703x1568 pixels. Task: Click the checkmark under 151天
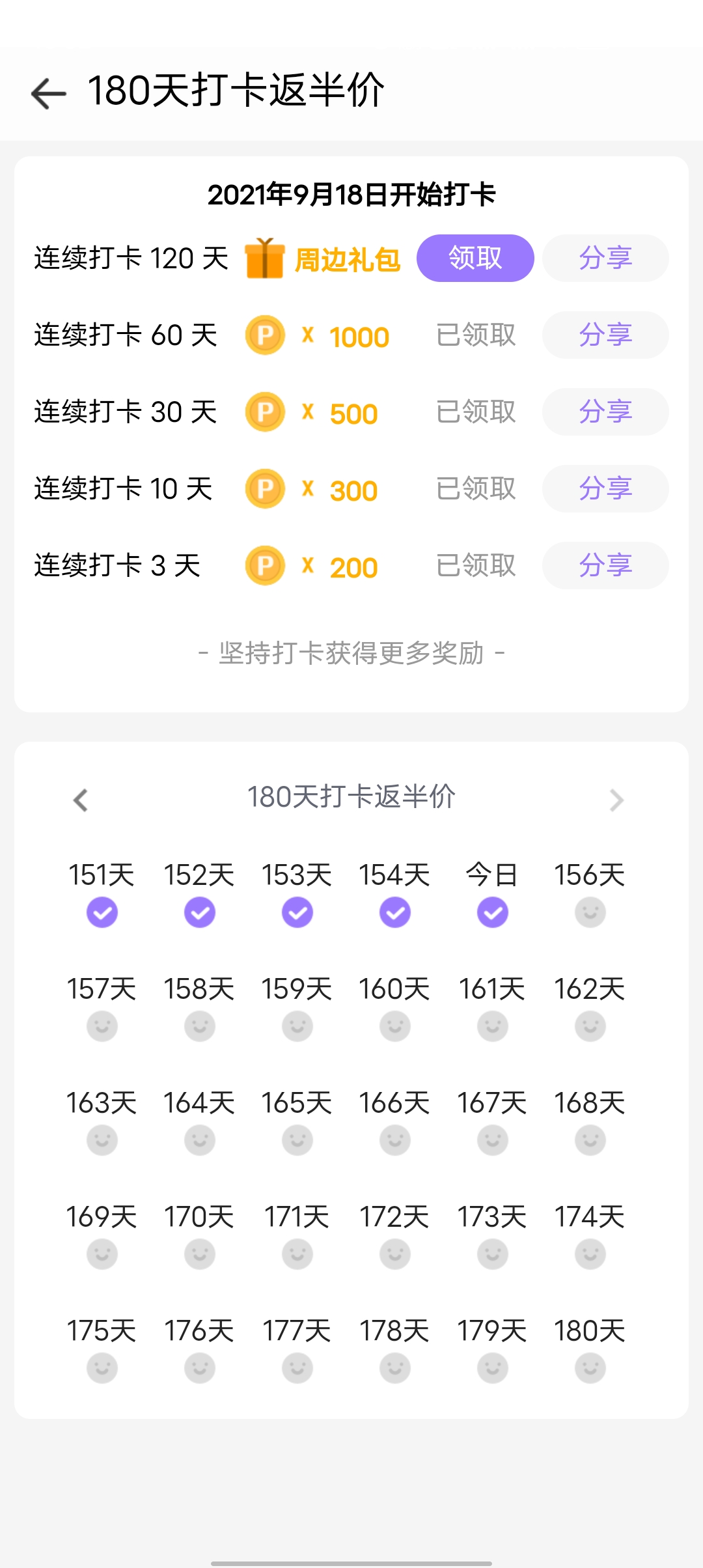point(102,912)
